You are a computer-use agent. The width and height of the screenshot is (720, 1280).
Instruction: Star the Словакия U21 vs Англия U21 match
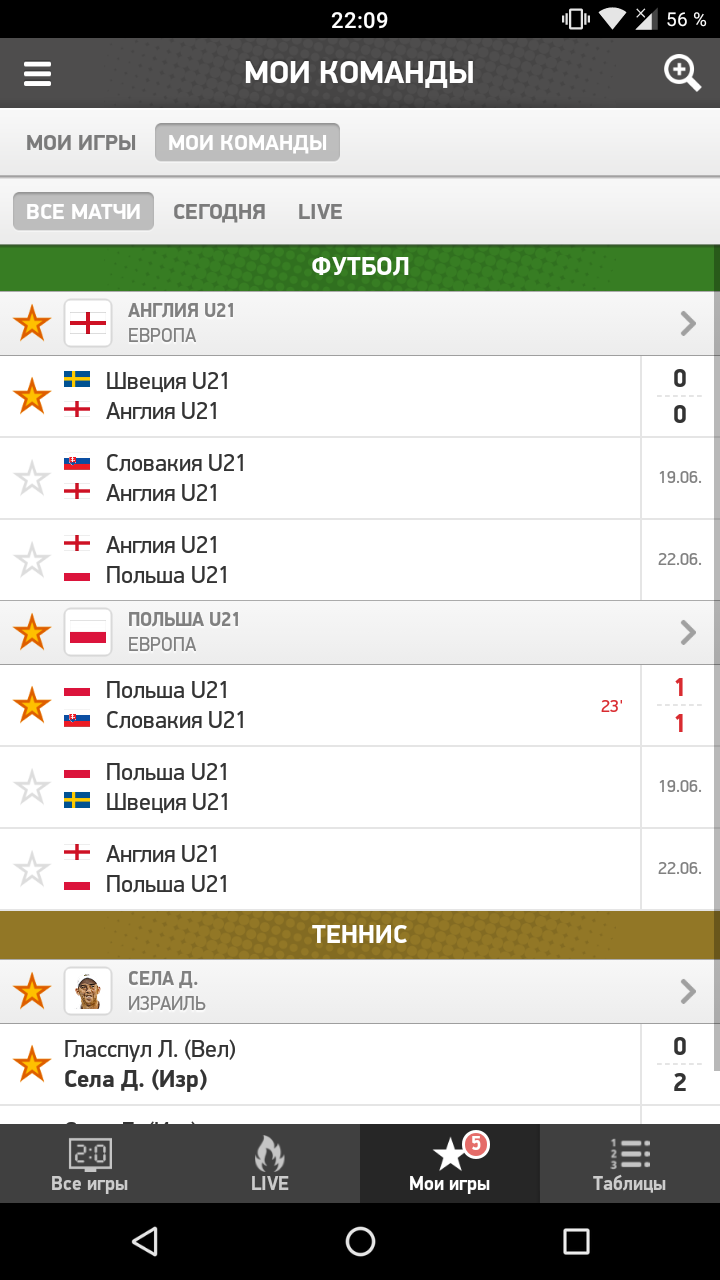[x=32, y=478]
